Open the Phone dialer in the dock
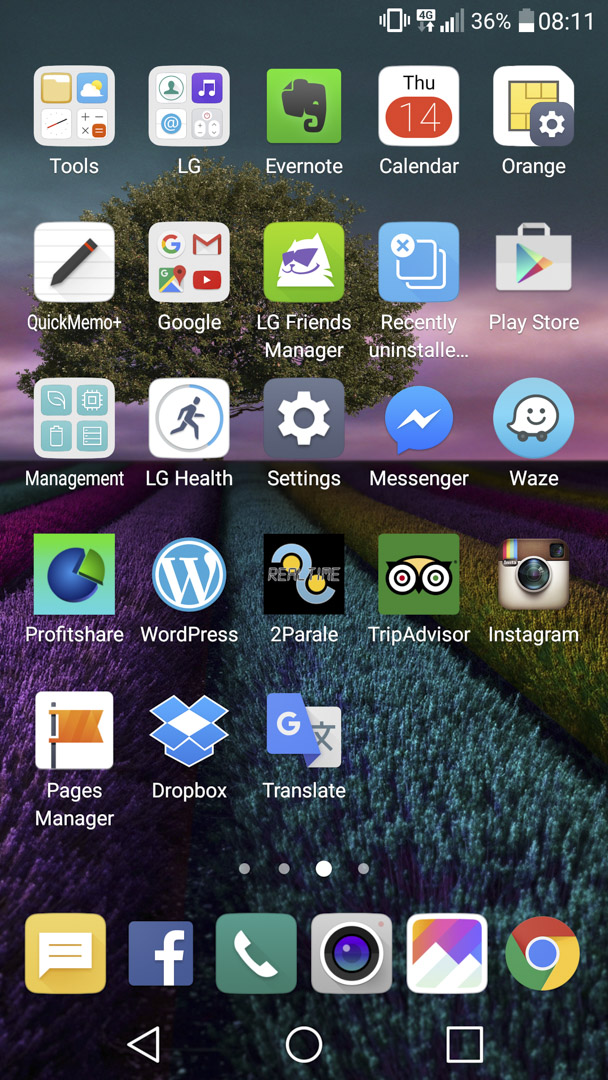Viewport: 608px width, 1080px height. point(256,953)
